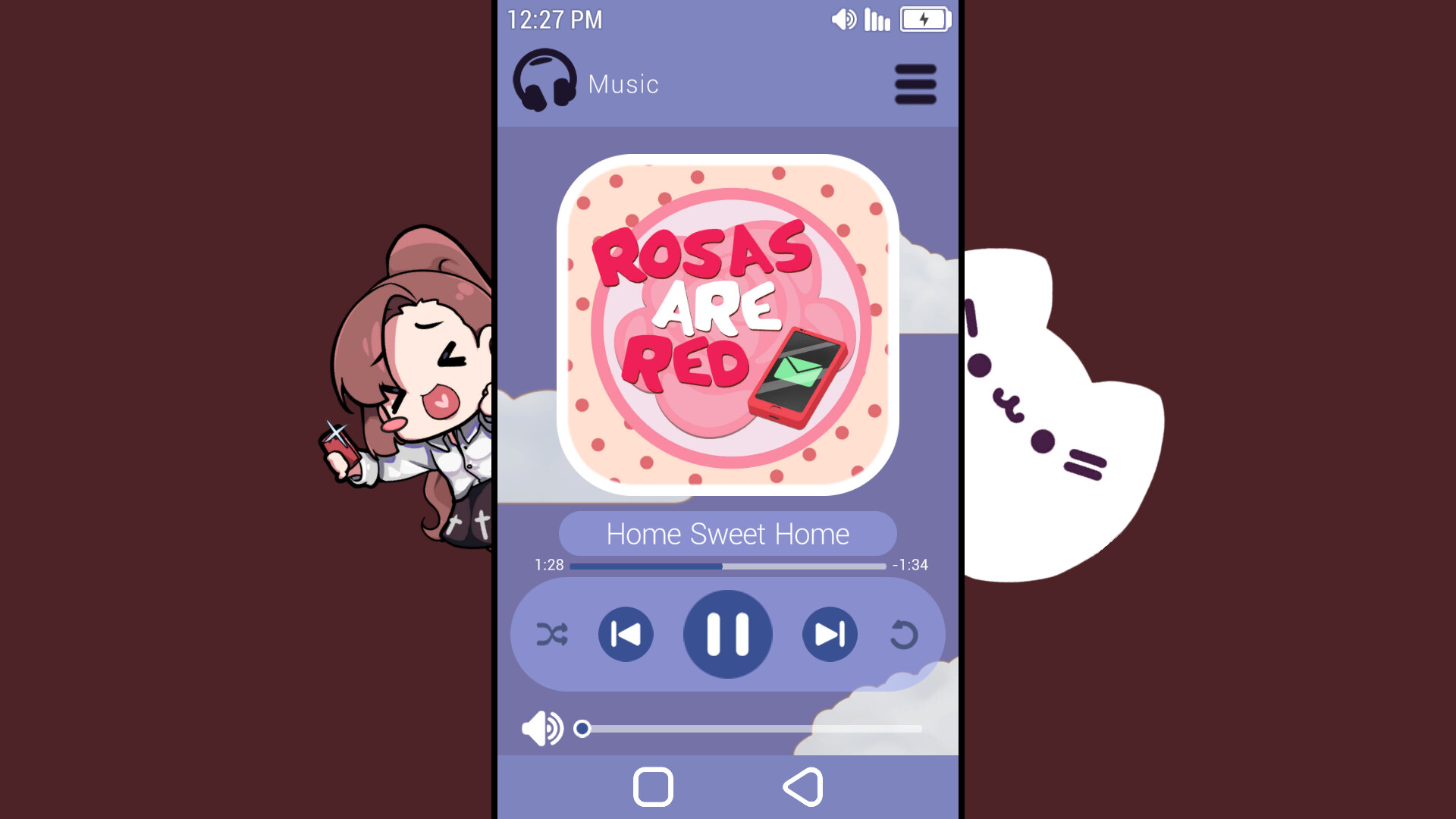Screen dimensions: 1456x819
Task: Tap the triangular back button
Action: pyautogui.click(x=804, y=786)
